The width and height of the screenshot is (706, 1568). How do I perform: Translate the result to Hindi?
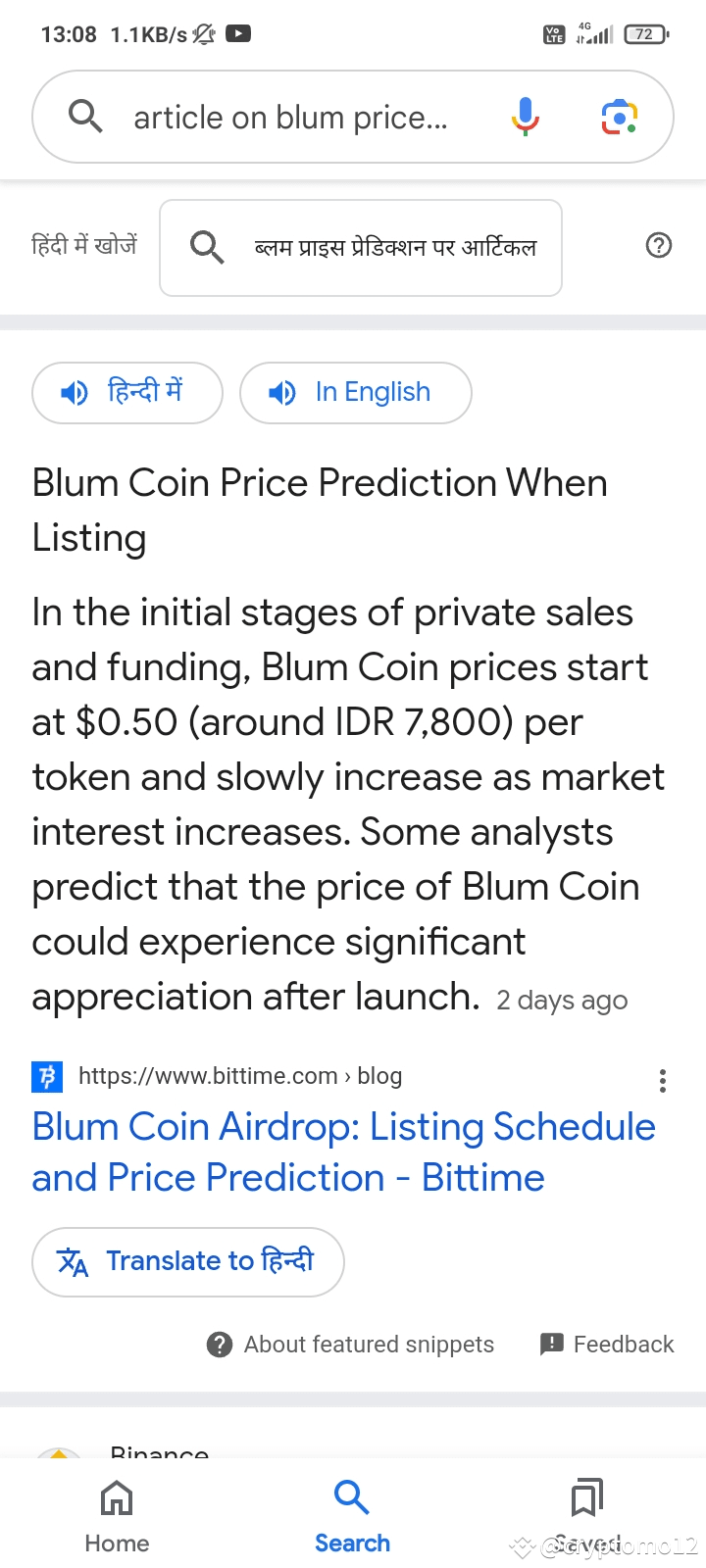pyautogui.click(x=188, y=1261)
